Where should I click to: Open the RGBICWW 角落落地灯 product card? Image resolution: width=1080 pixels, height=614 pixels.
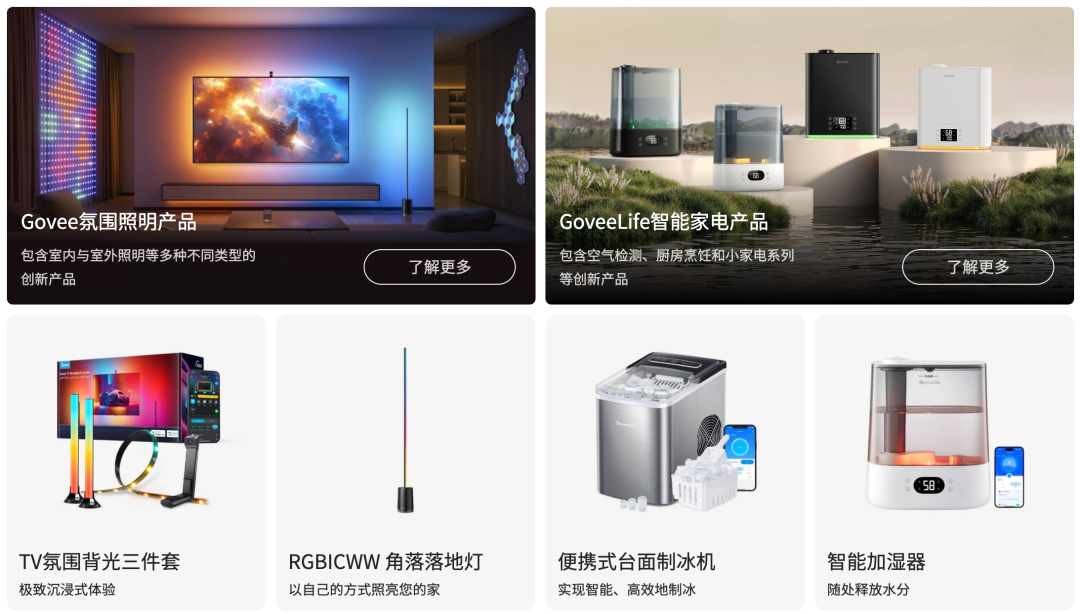(405, 462)
